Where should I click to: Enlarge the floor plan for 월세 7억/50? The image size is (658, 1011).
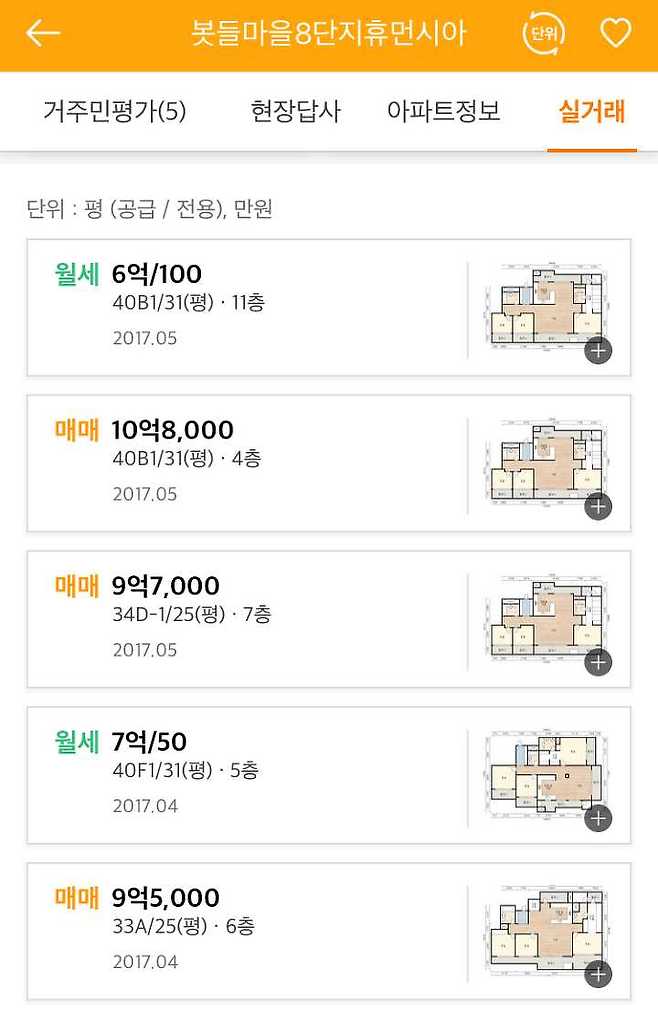(598, 818)
